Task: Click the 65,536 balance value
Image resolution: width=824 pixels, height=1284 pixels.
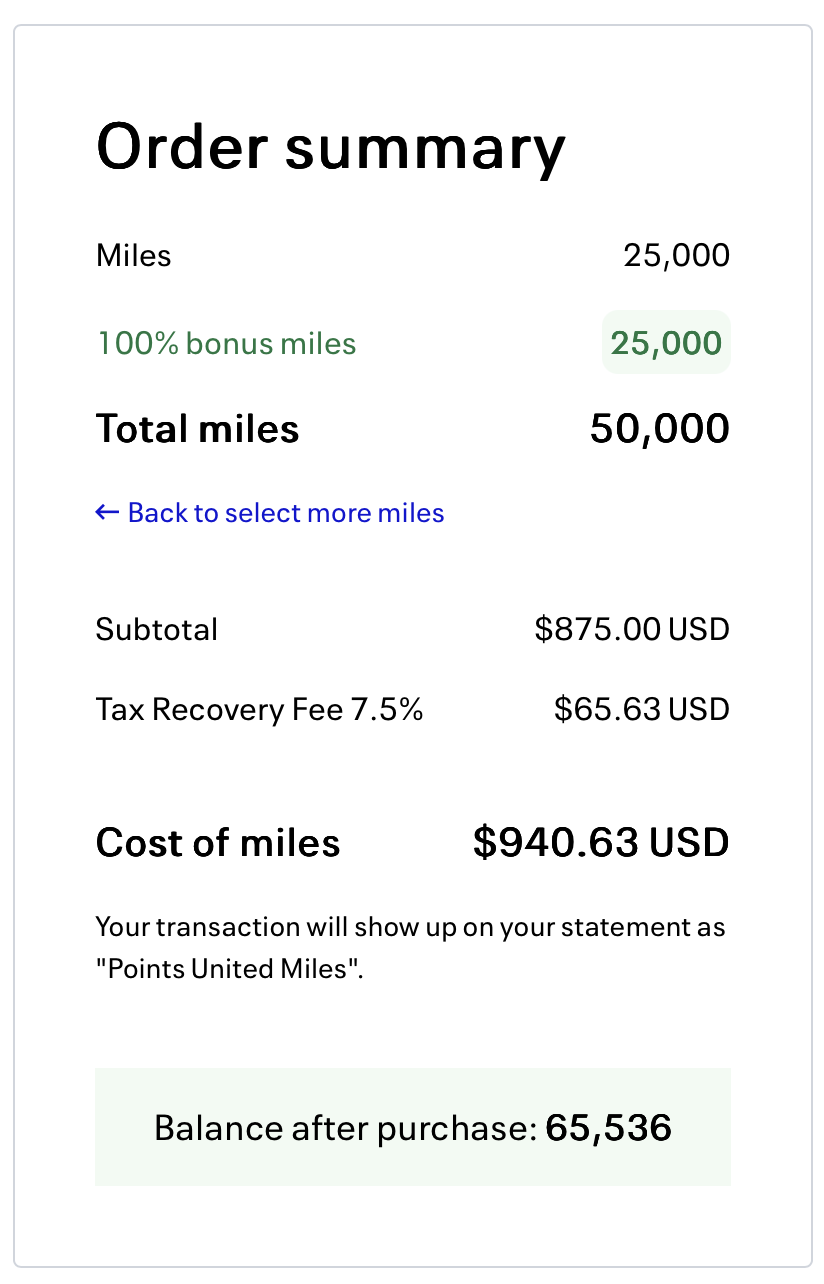Action: [609, 1127]
